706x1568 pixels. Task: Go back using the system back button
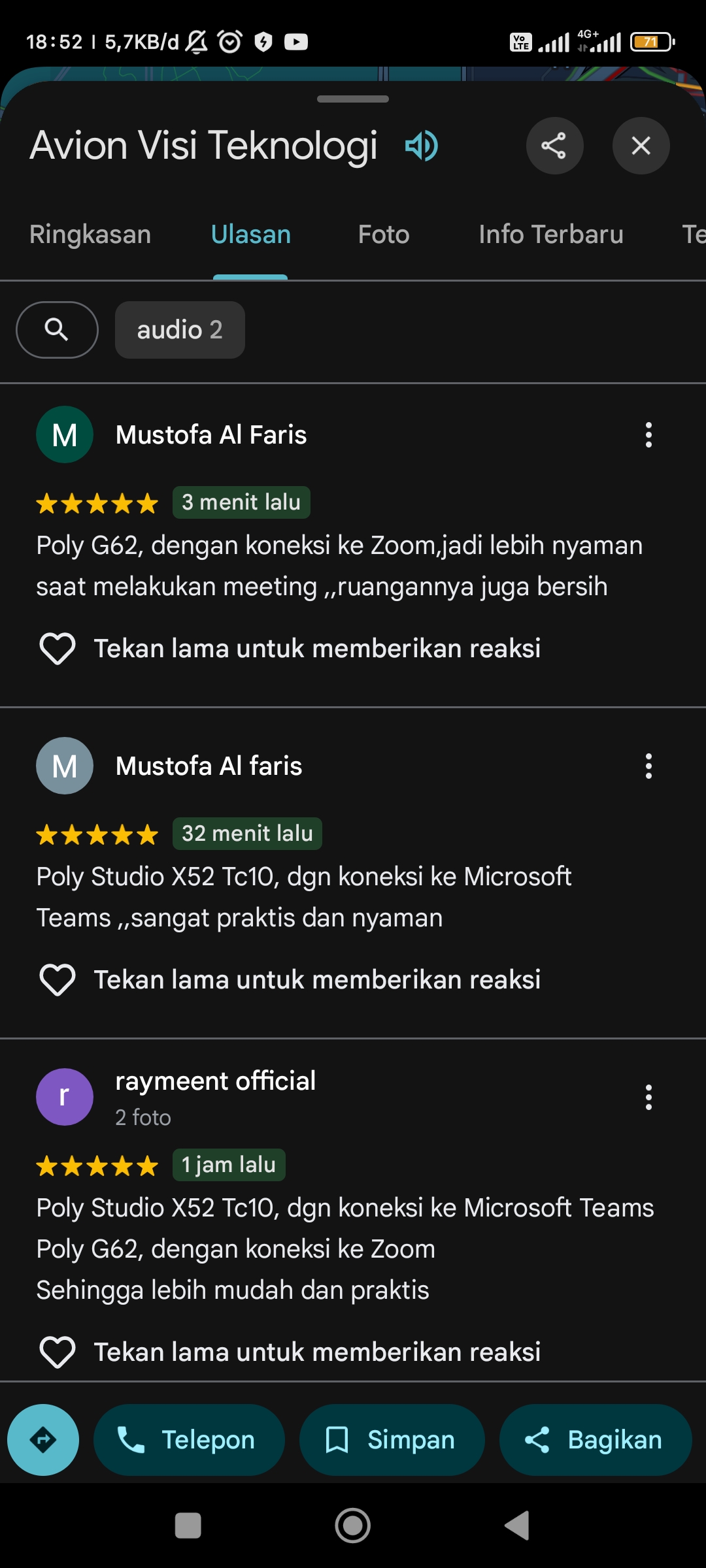click(516, 1526)
